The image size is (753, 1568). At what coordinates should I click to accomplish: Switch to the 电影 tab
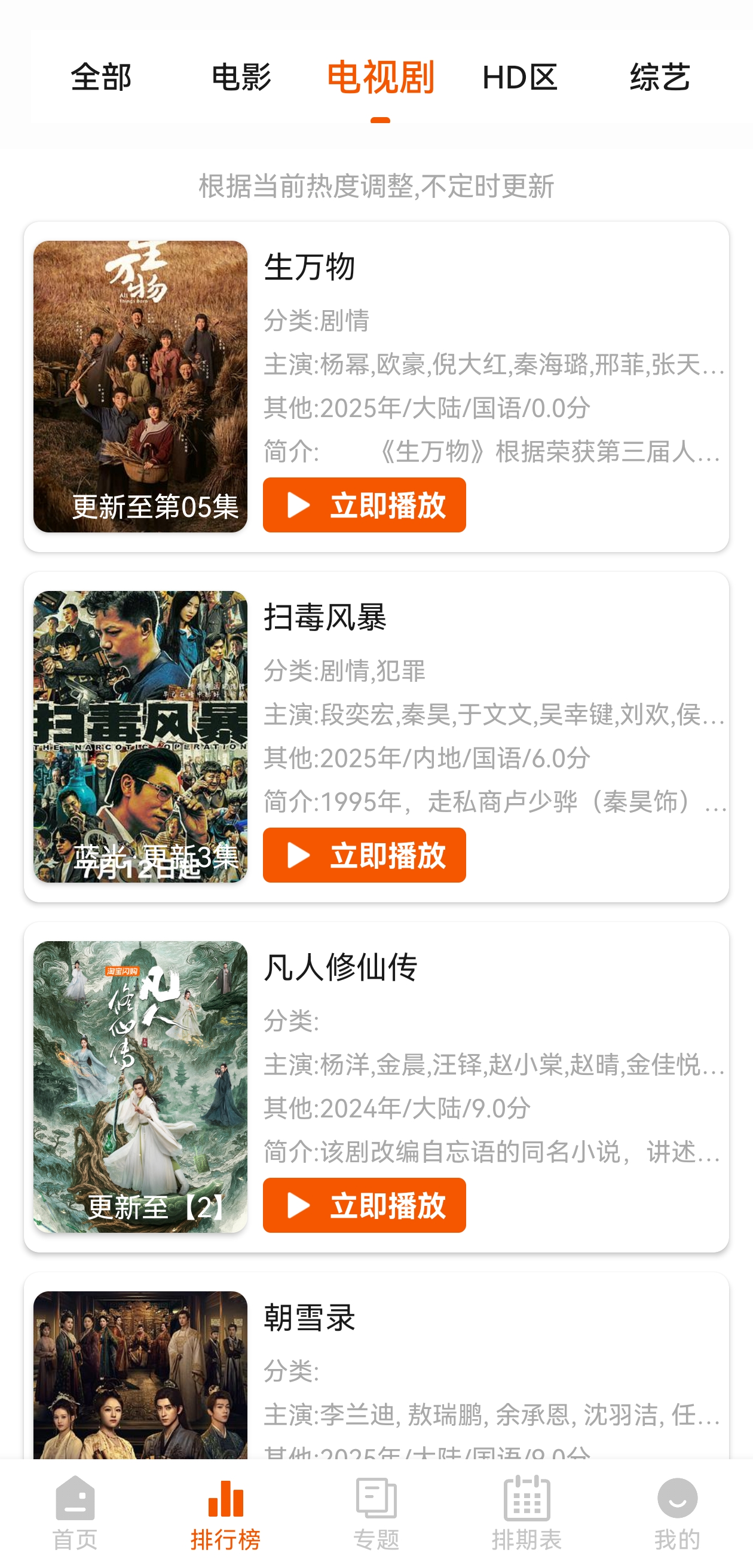point(241,77)
